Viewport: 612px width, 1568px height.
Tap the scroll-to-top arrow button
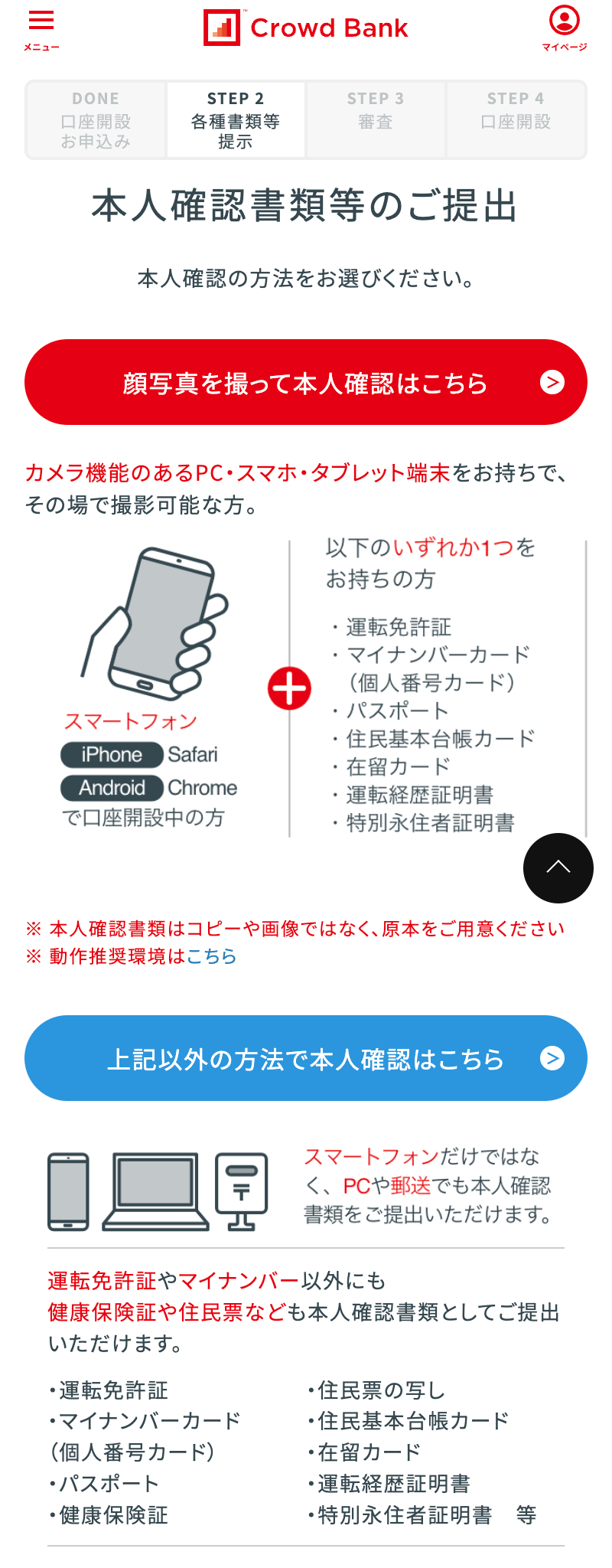tap(558, 867)
